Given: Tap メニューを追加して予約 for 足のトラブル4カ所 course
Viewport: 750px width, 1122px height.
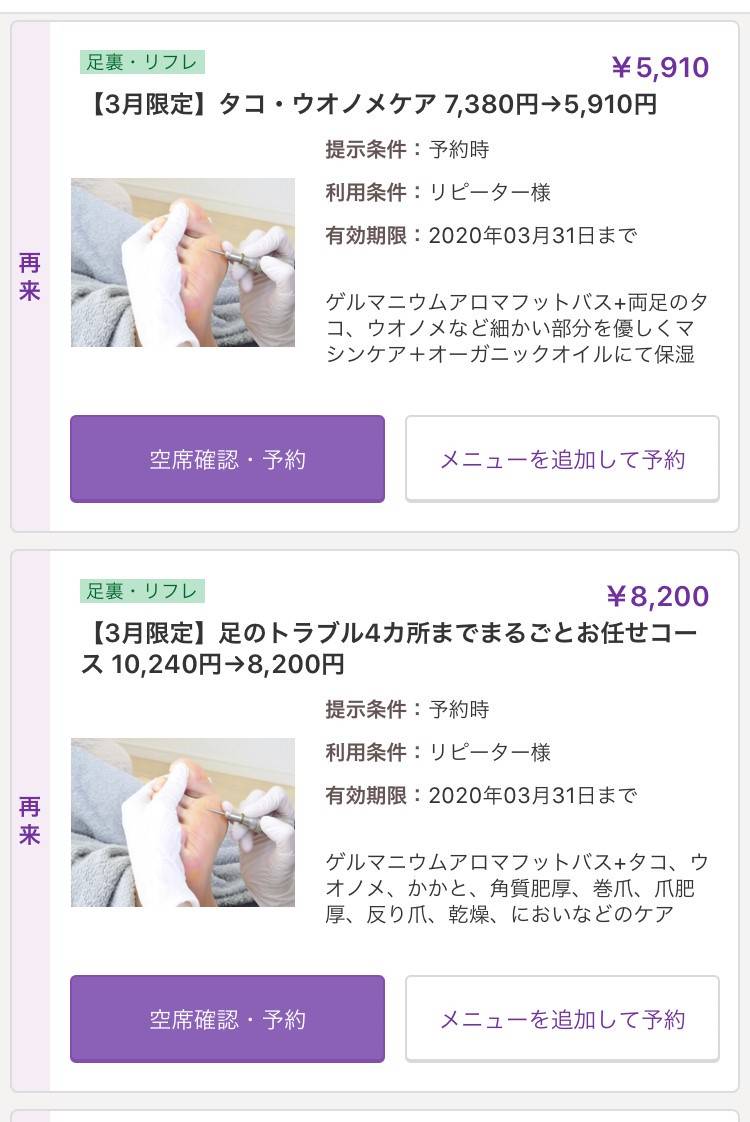Looking at the screenshot, I should 562,1019.
